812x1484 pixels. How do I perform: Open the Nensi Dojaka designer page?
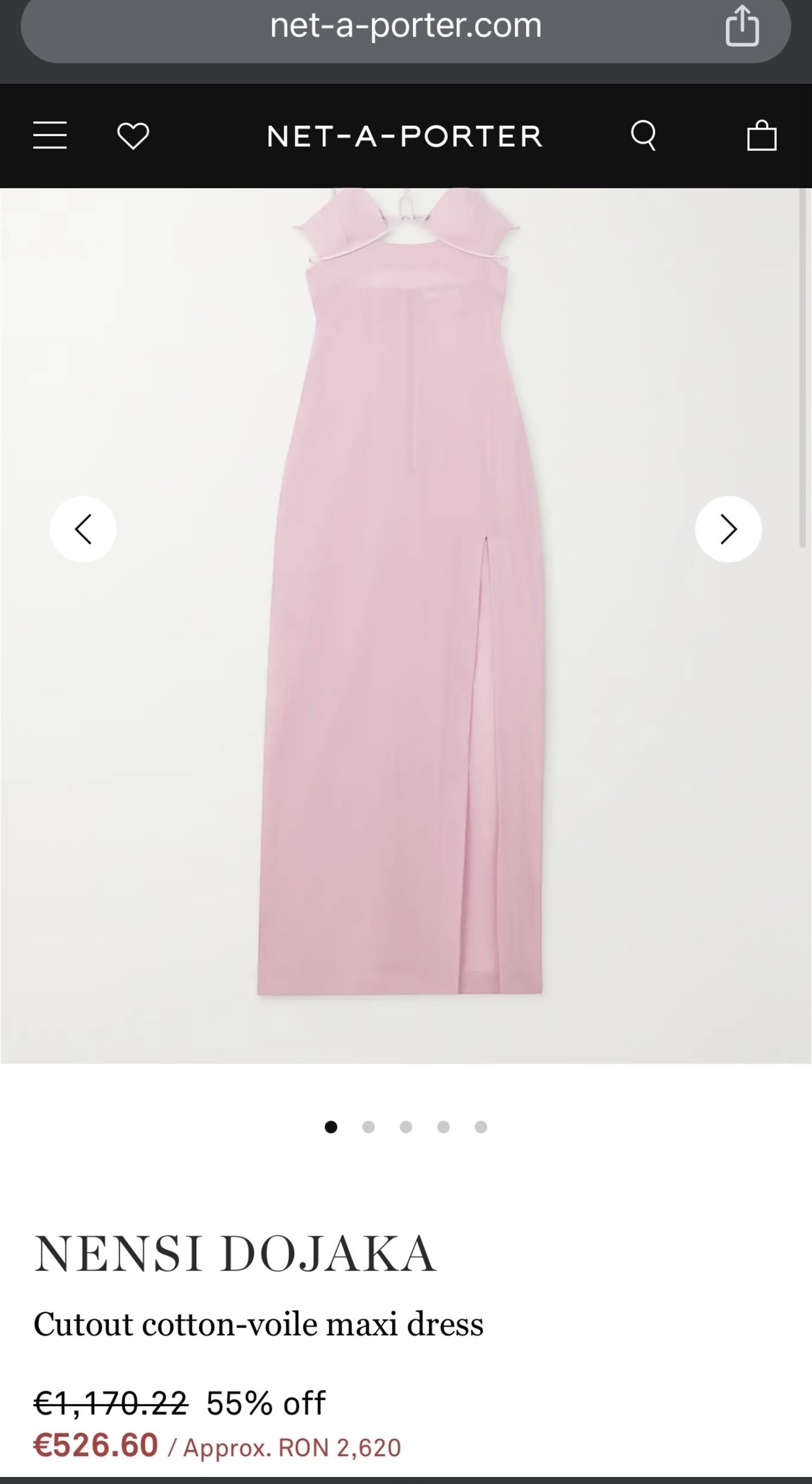235,1254
